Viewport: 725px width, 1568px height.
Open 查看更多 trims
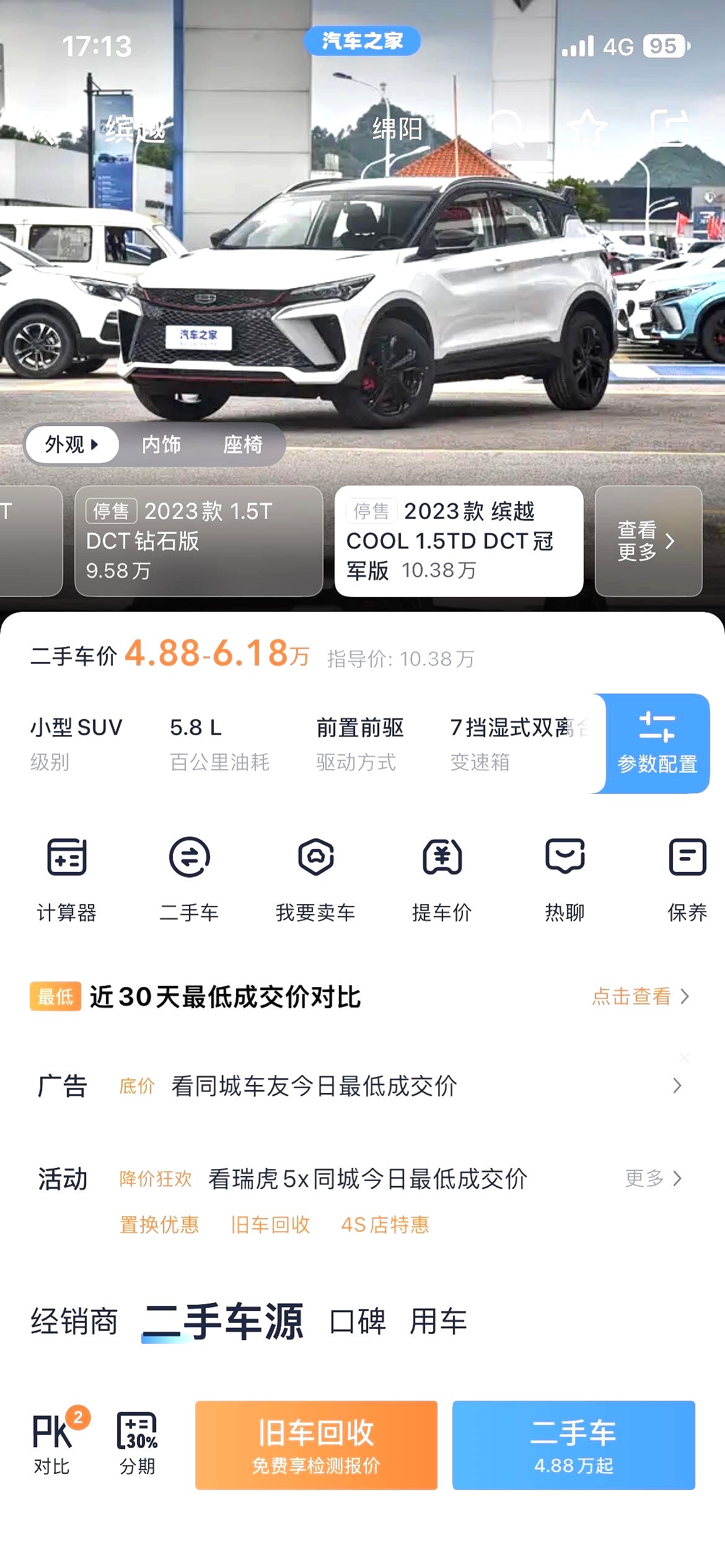(648, 541)
